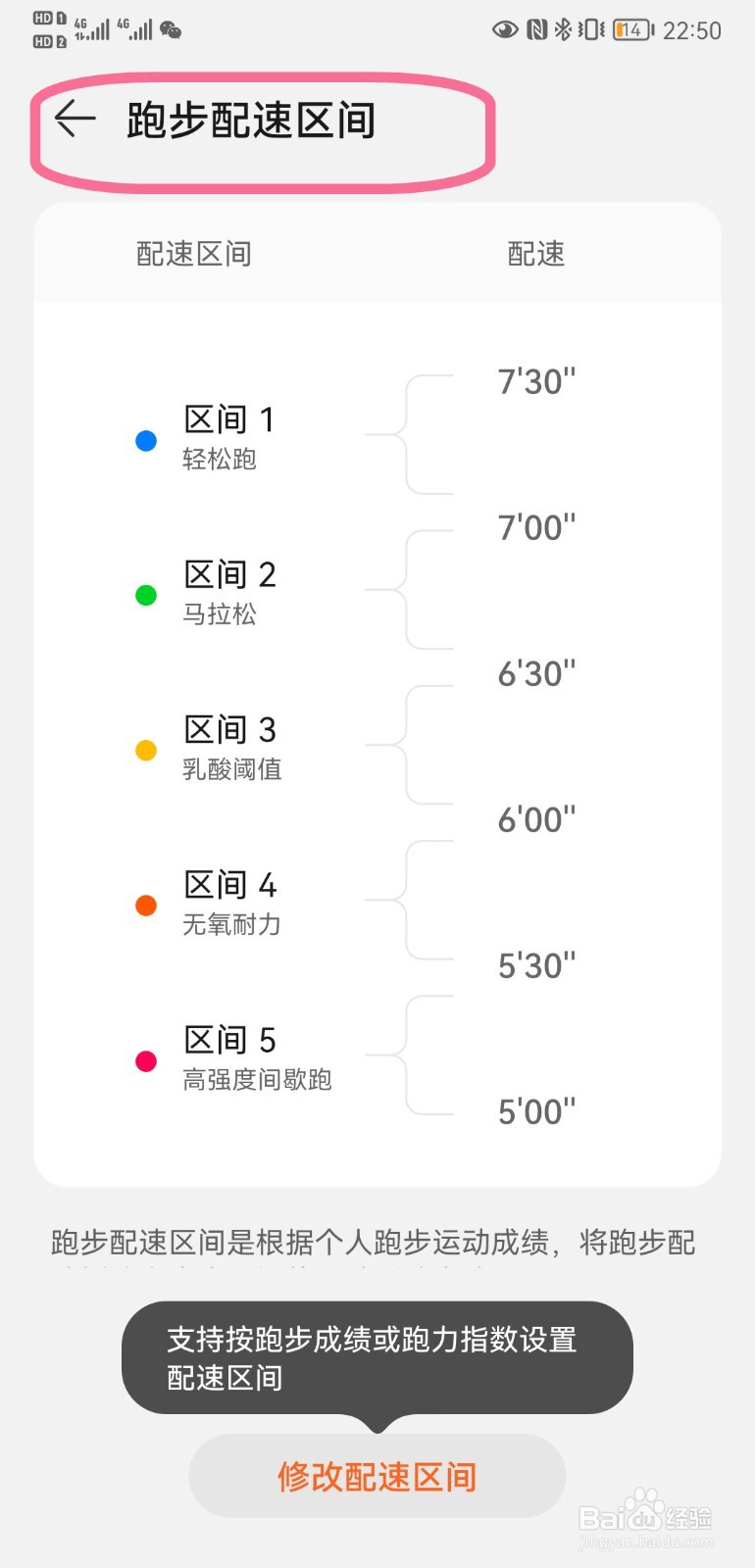Go back from 跑步配速区间 page
Image resolution: width=755 pixels, height=1568 pixels.
pyautogui.click(x=75, y=120)
